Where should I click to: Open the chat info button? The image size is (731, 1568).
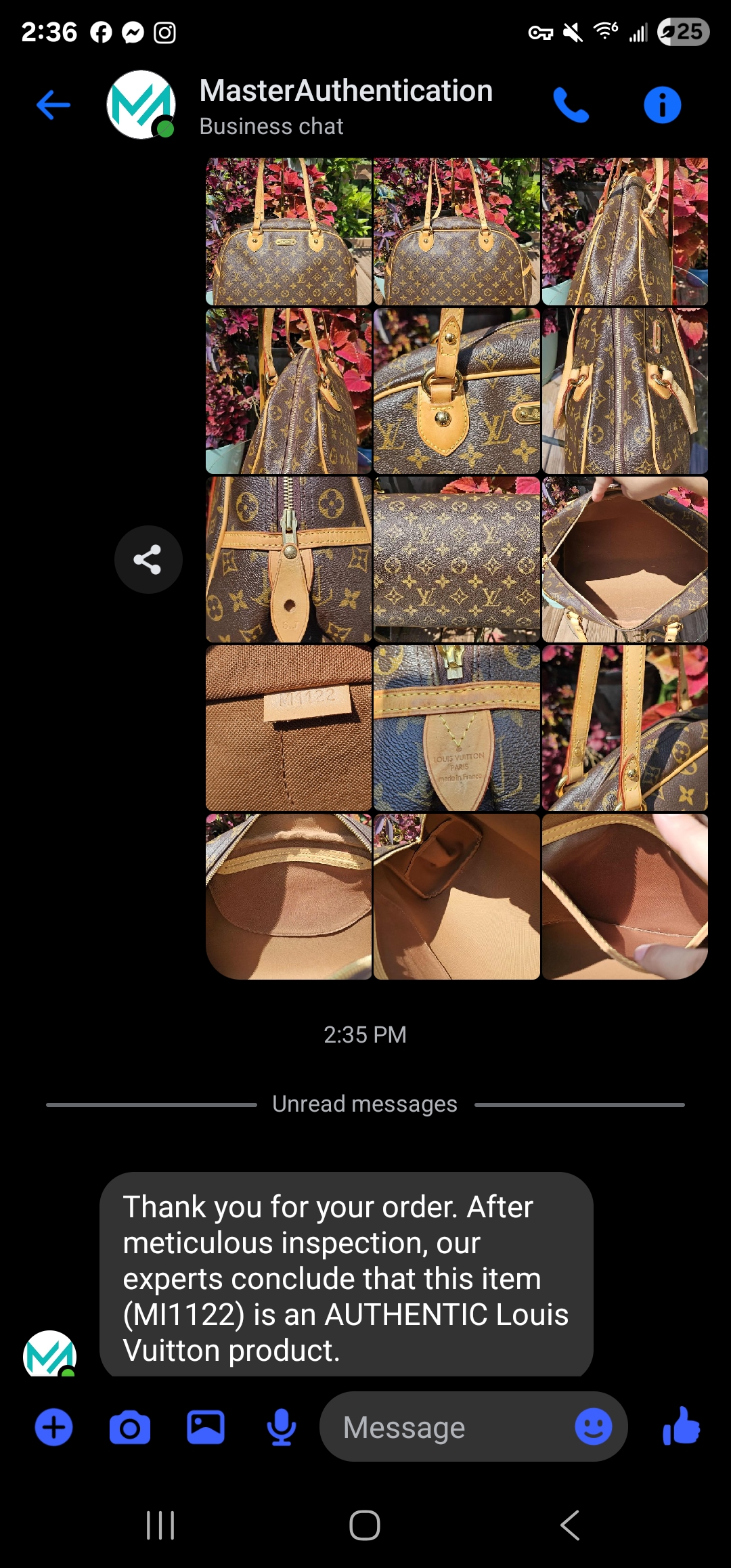click(662, 105)
